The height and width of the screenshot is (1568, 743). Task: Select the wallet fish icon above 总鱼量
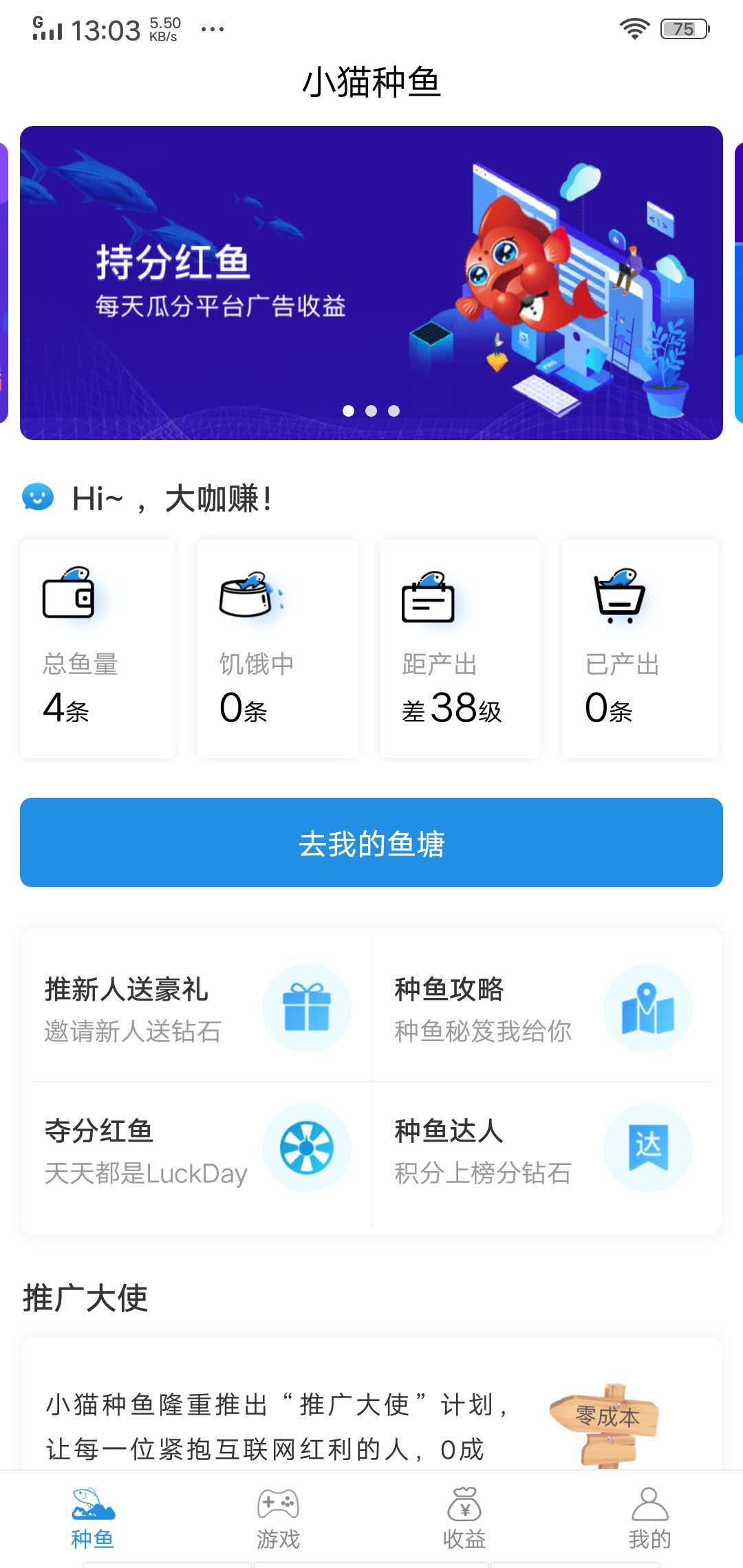pyautogui.click(x=69, y=597)
